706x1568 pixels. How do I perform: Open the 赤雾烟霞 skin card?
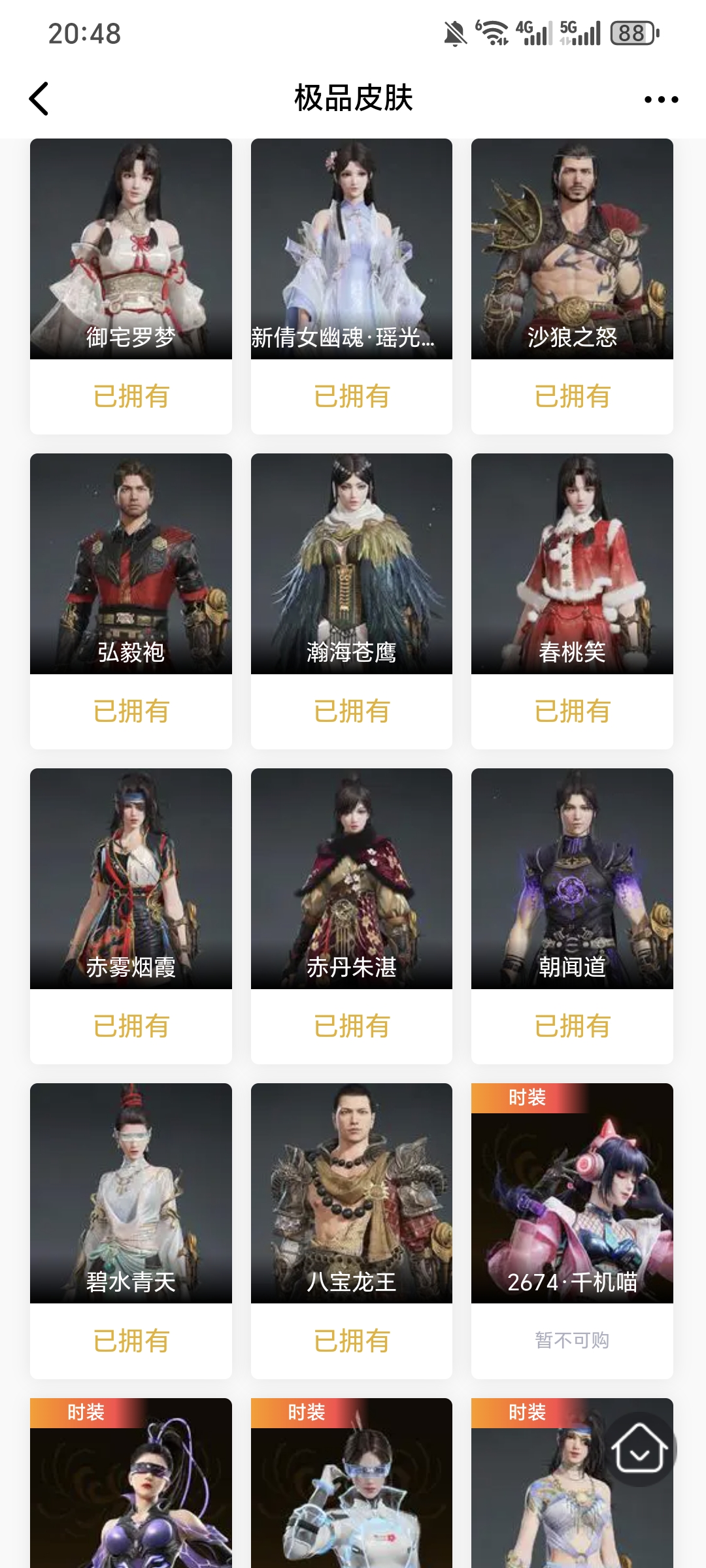click(x=131, y=879)
